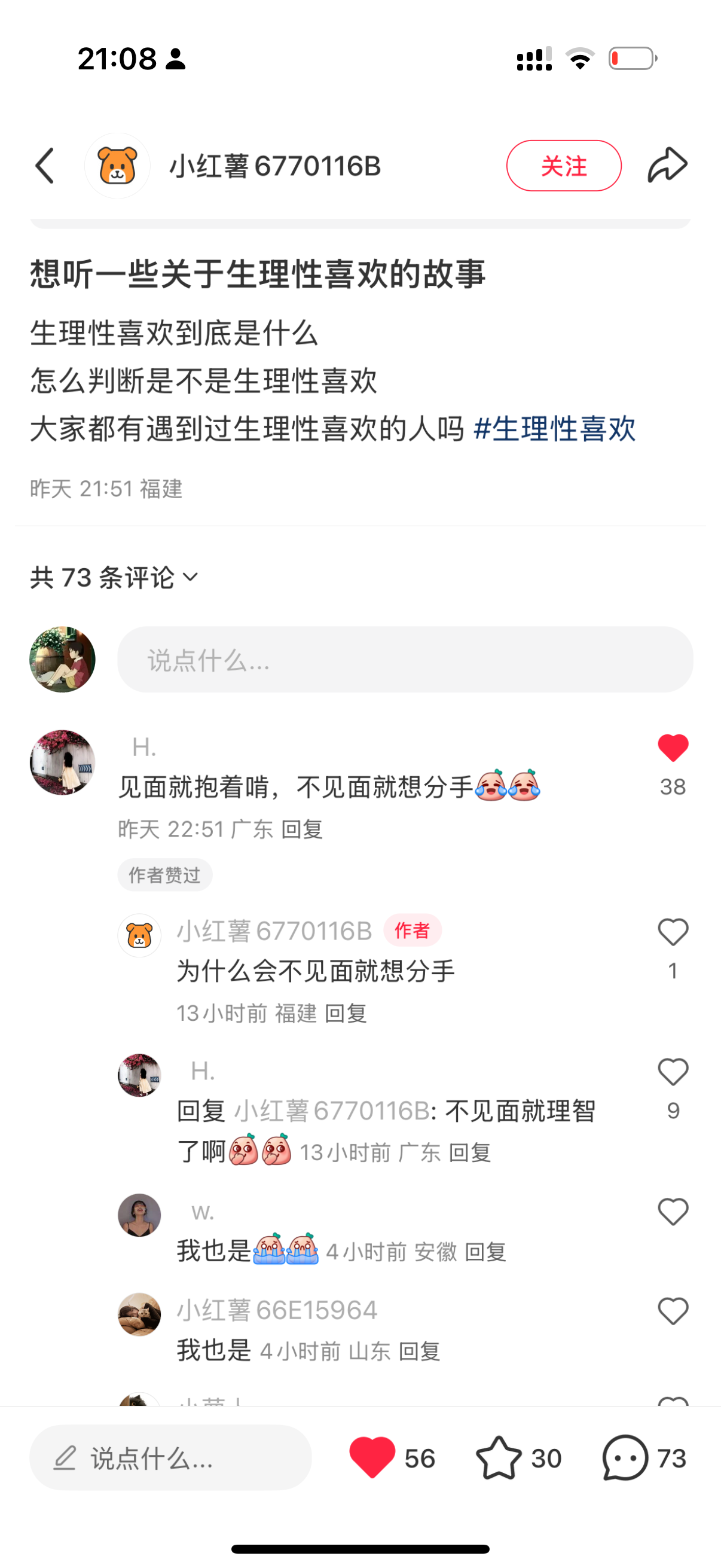Follow the author with 关注 button
The image size is (721, 1568).
click(x=563, y=166)
